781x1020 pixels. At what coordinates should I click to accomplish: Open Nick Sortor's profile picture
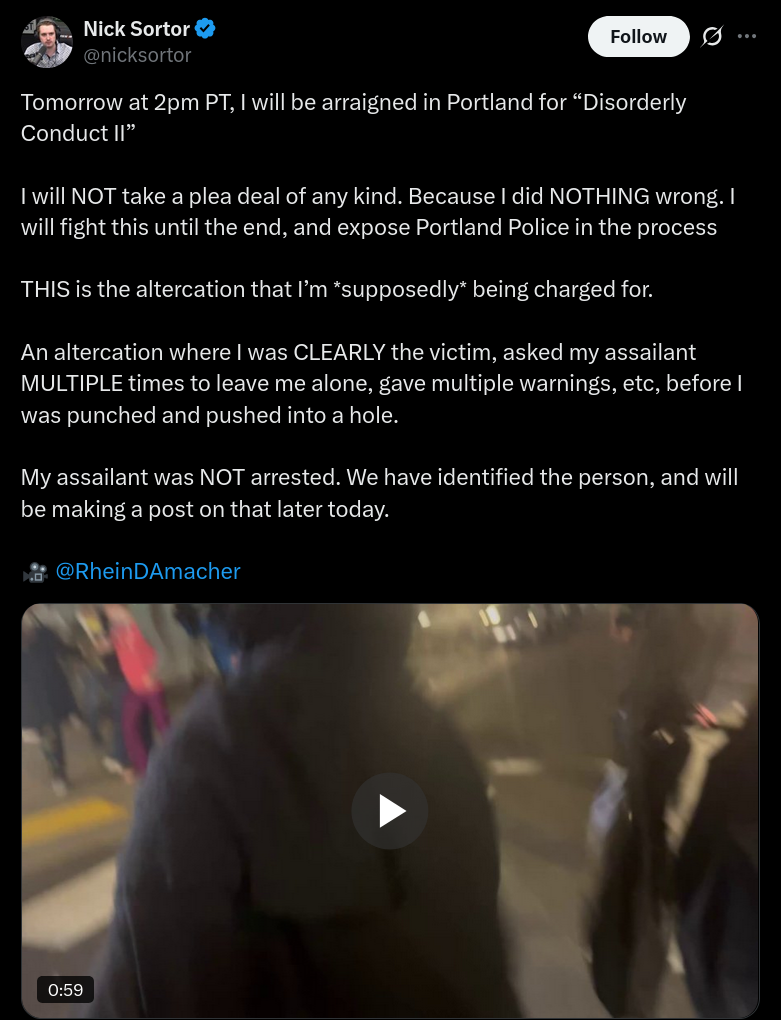pyautogui.click(x=47, y=42)
